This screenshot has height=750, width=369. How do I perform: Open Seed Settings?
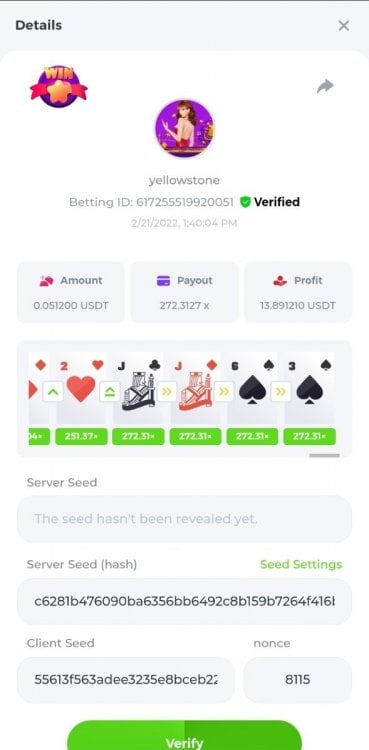[301, 564]
